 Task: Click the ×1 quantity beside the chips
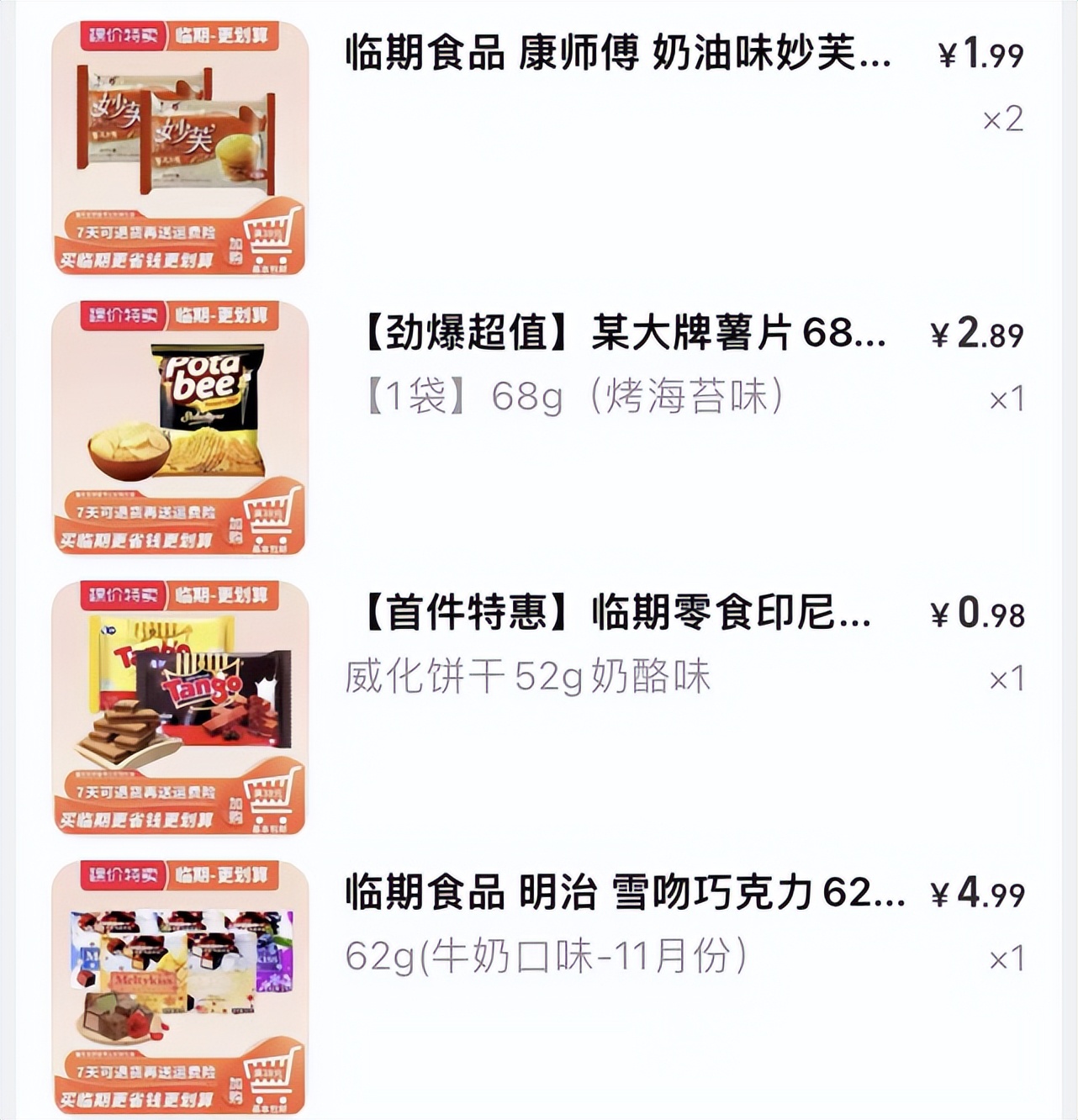point(1006,398)
